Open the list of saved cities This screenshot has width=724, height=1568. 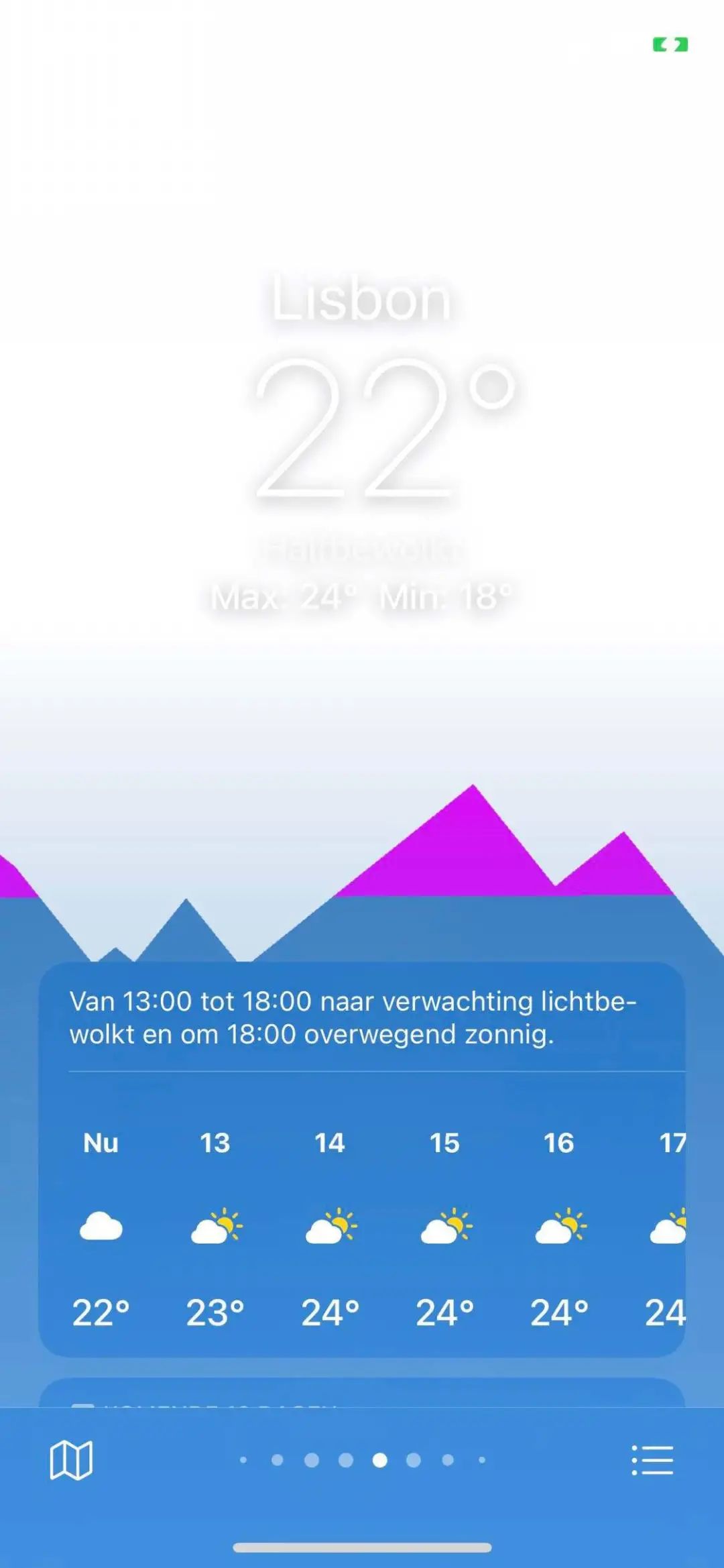[x=652, y=1460]
